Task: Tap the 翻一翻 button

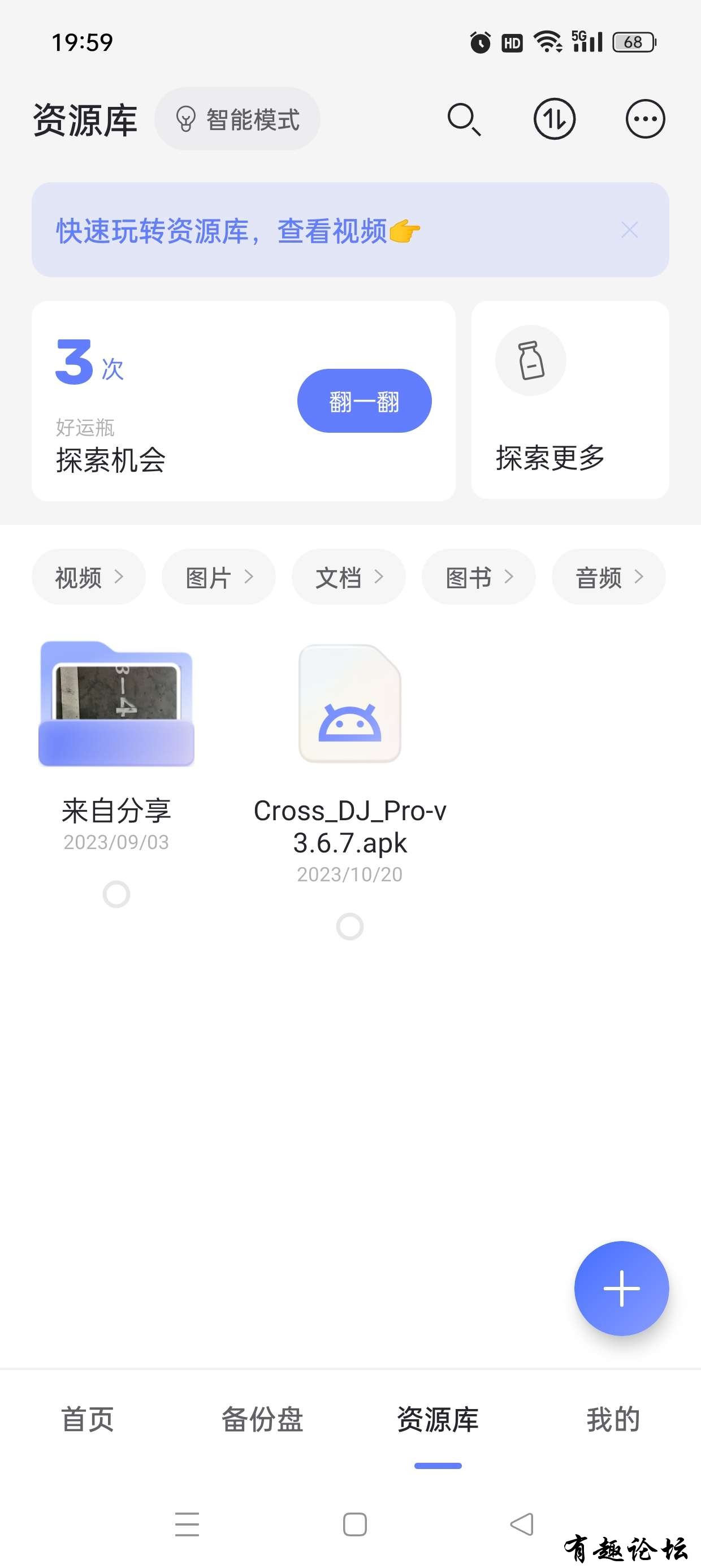Action: [364, 401]
